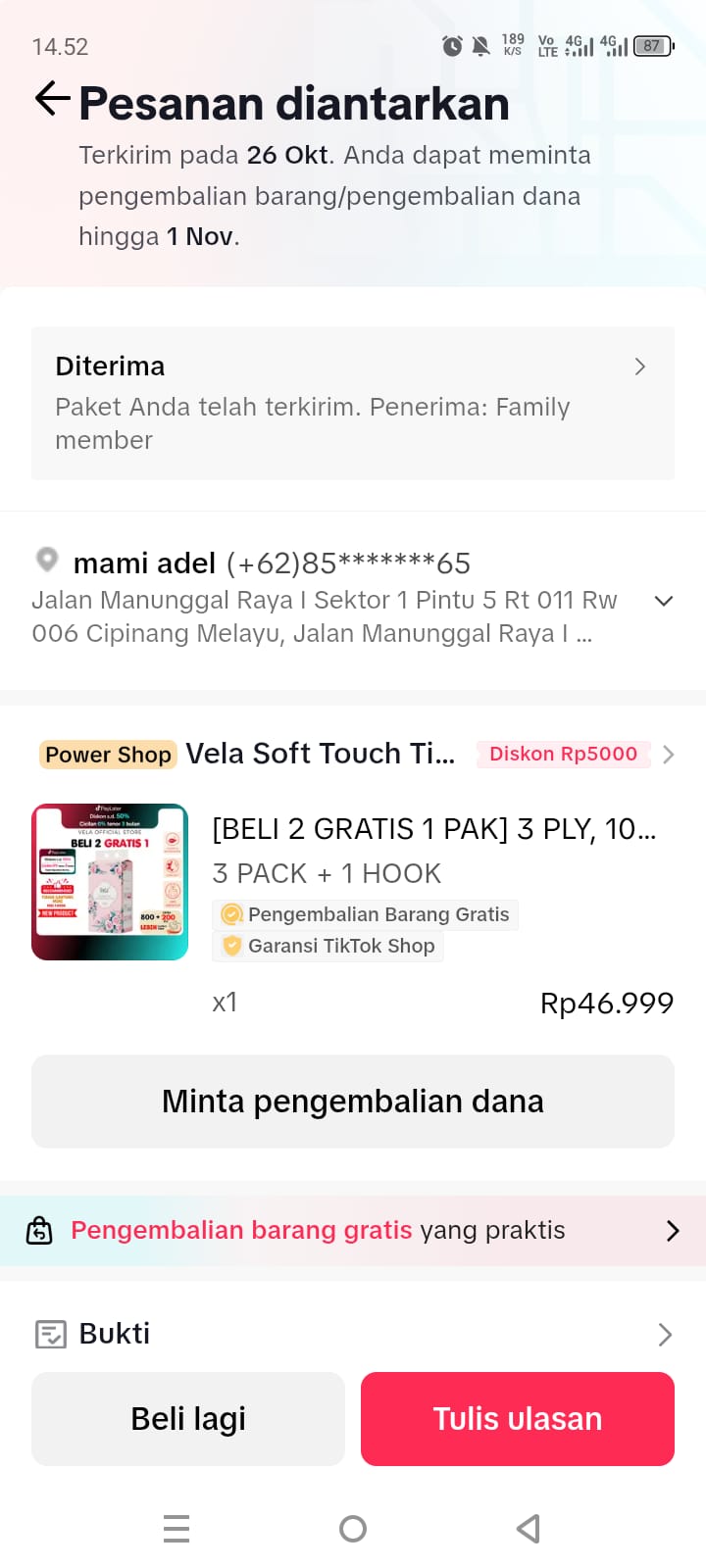Select Beli lagi to reorder
This screenshot has height=1568, width=706.
click(x=188, y=1419)
